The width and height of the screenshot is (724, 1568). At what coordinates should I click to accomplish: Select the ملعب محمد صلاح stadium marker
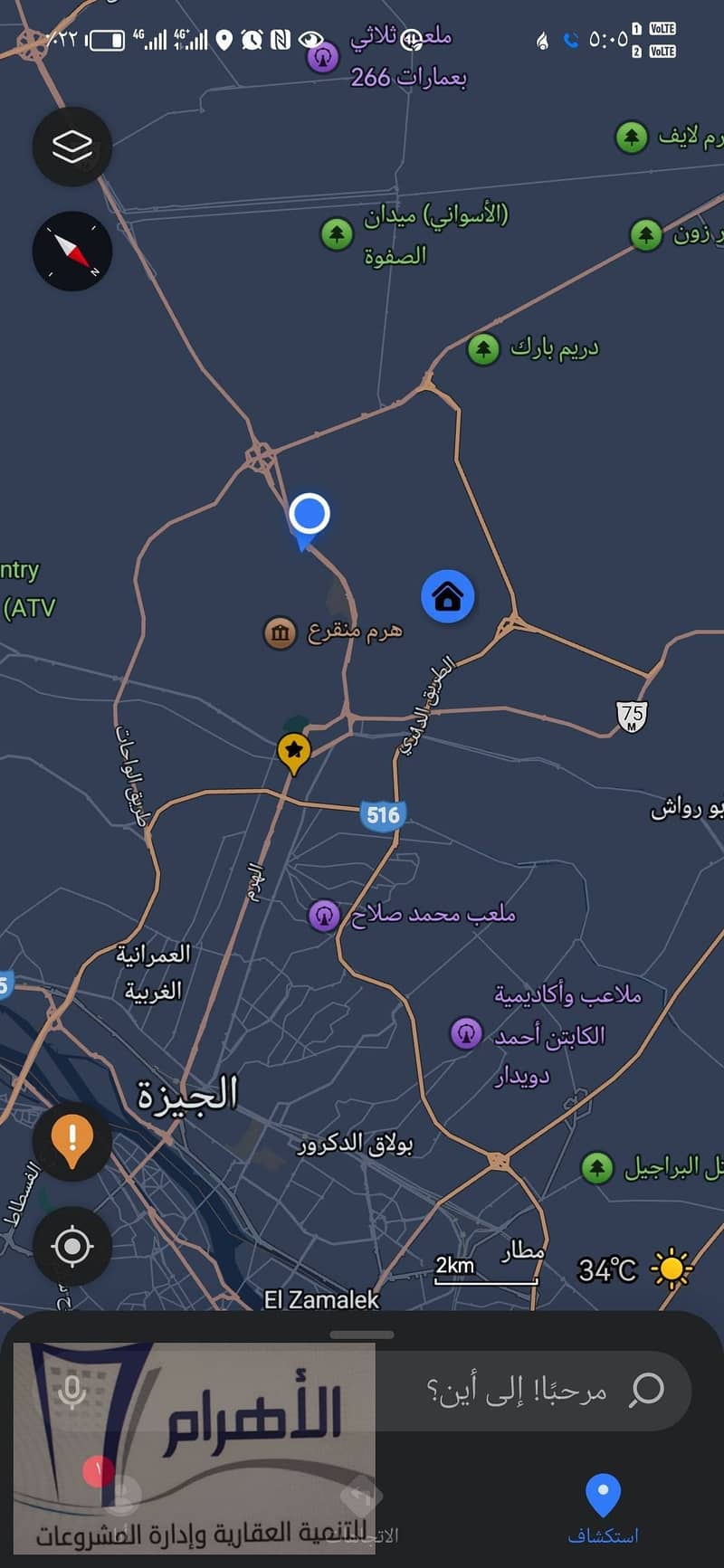coord(324,915)
